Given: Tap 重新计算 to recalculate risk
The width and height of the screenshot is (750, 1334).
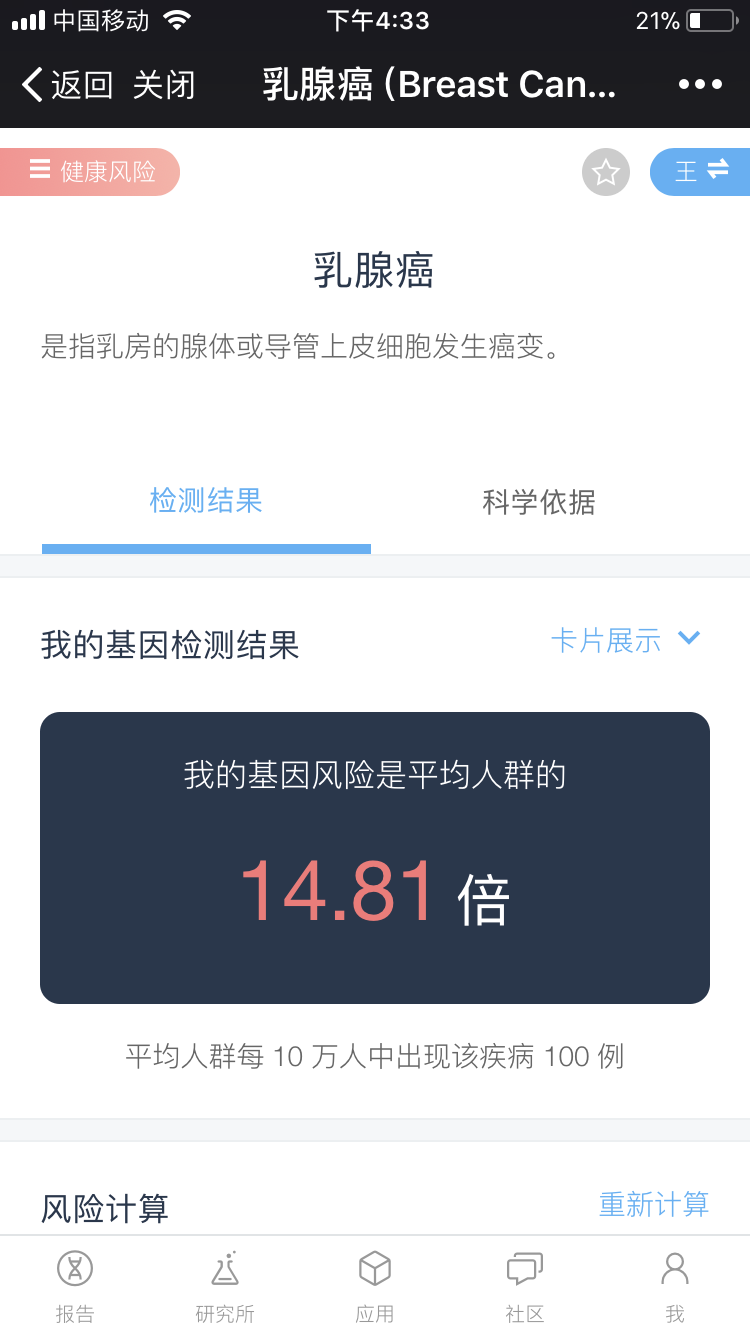Looking at the screenshot, I should tap(653, 1204).
